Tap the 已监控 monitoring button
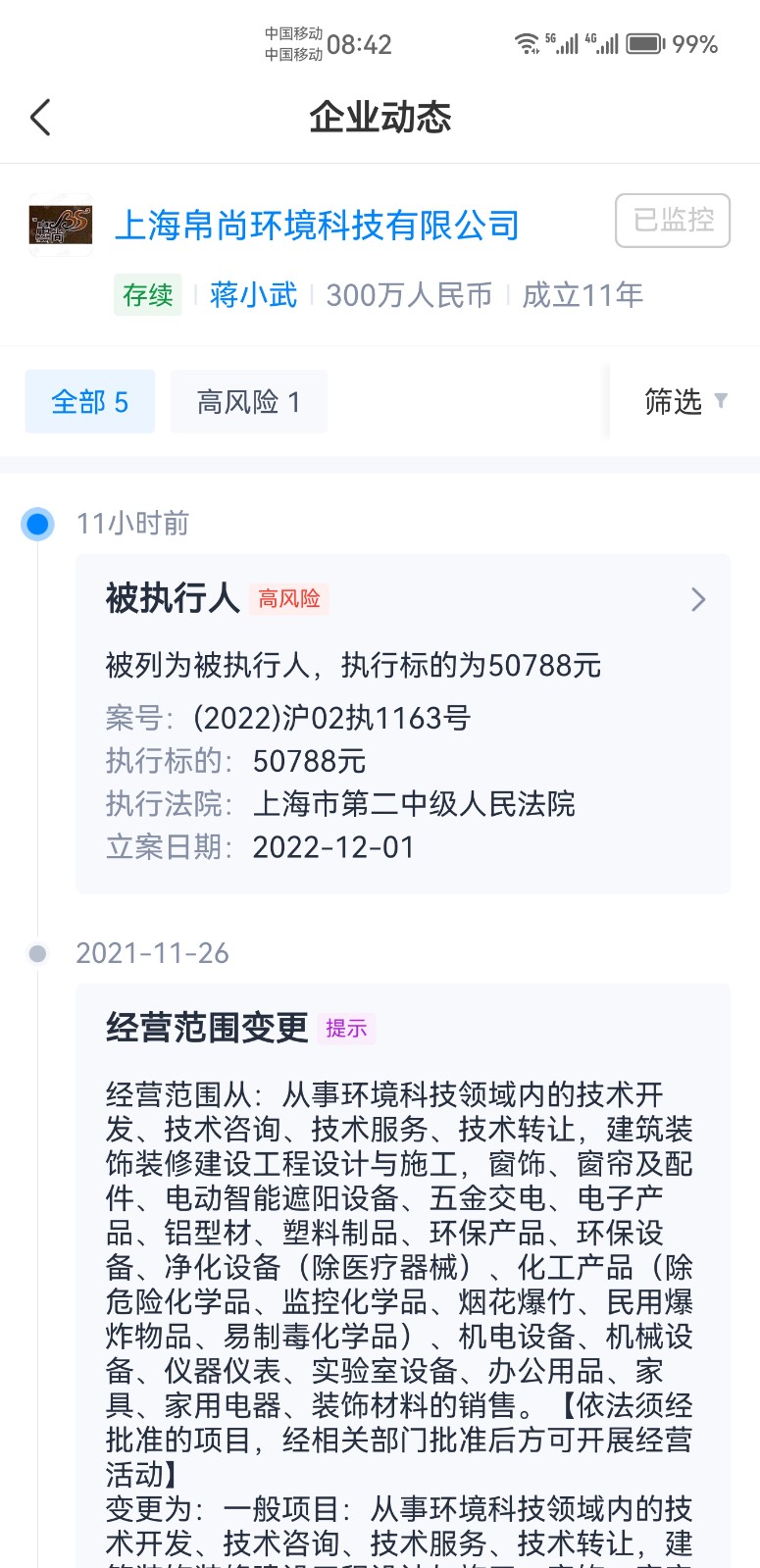The height and width of the screenshot is (1568, 760). pos(673,221)
